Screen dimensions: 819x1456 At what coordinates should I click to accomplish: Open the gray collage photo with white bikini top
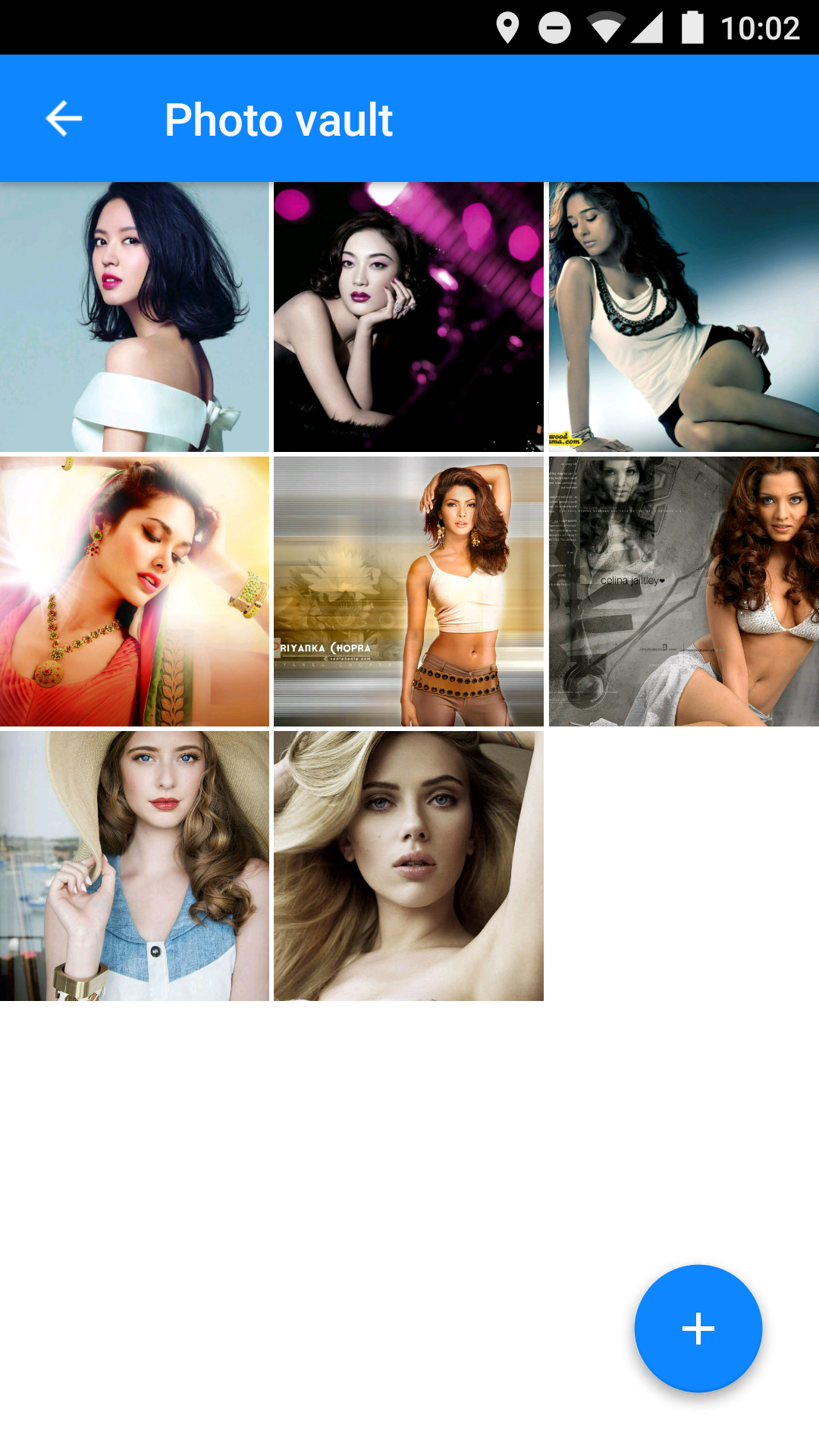[x=683, y=591]
